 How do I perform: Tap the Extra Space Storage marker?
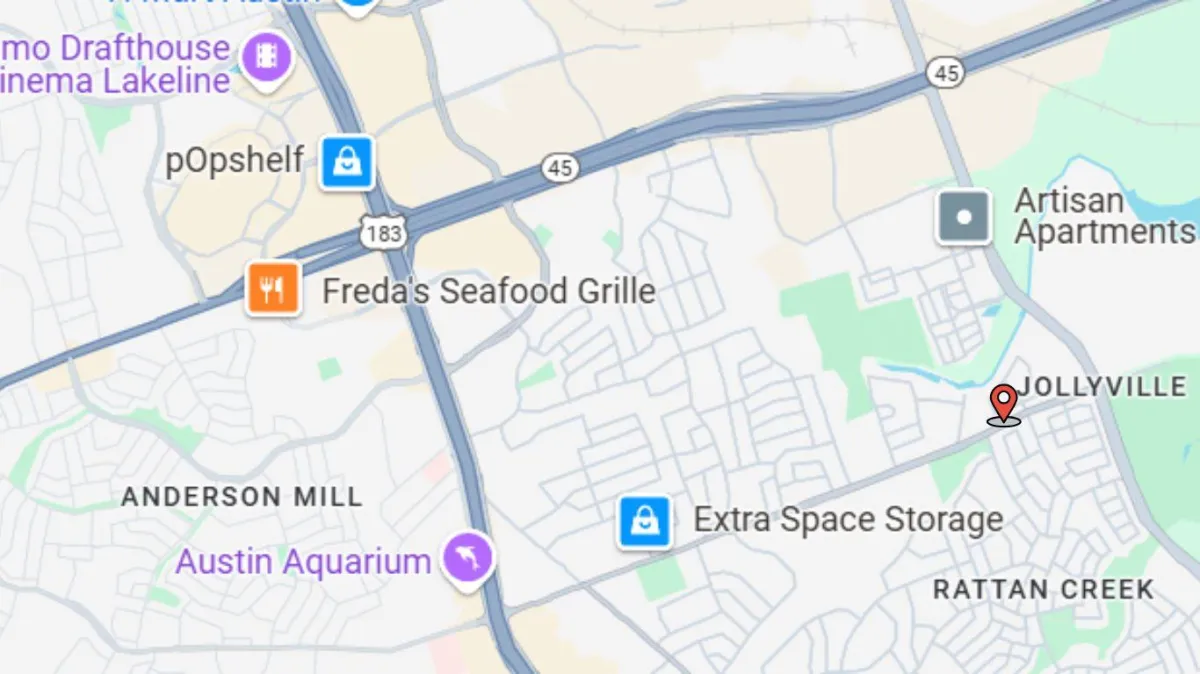point(644,521)
